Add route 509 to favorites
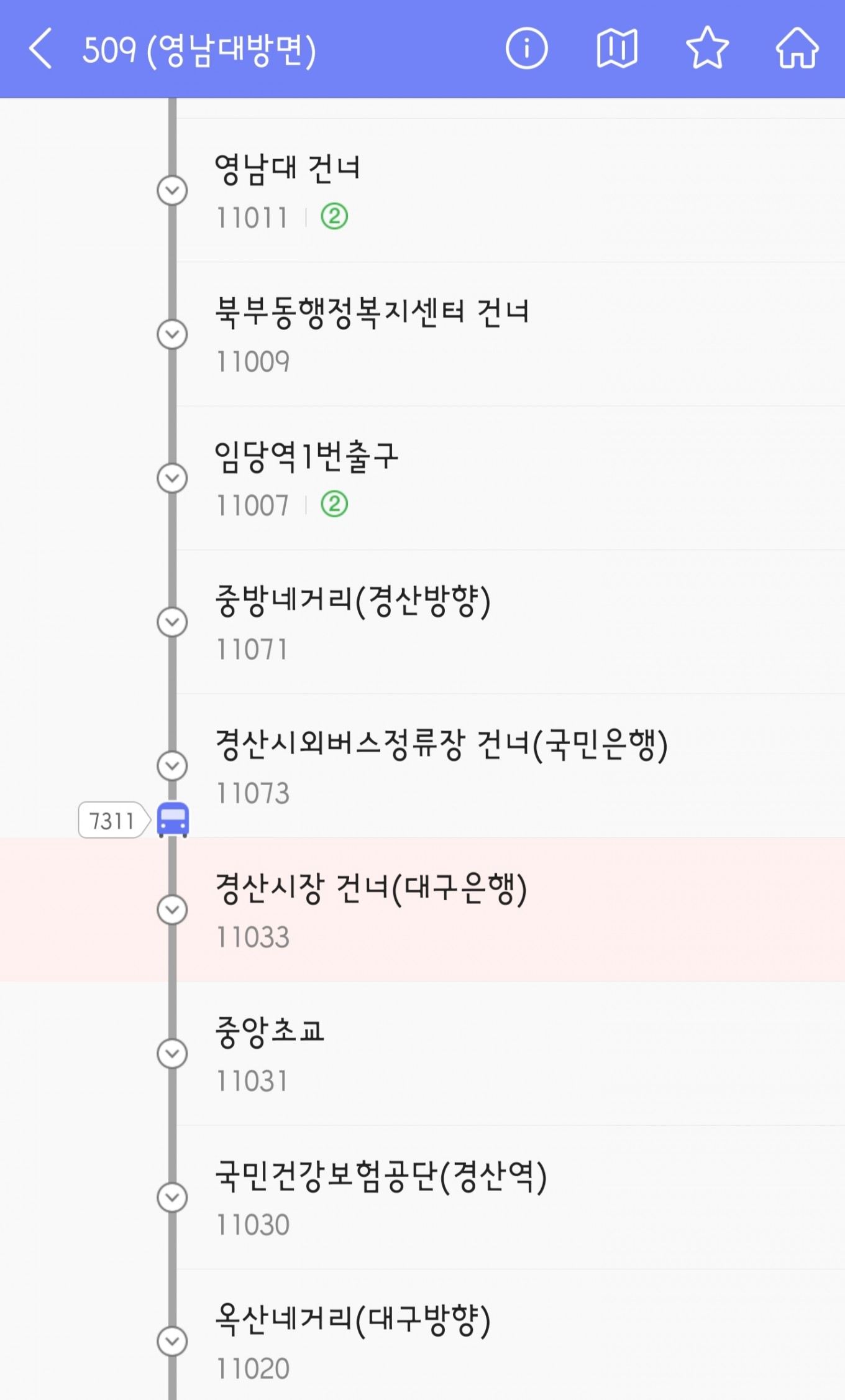The height and width of the screenshot is (1400, 845). tap(707, 48)
